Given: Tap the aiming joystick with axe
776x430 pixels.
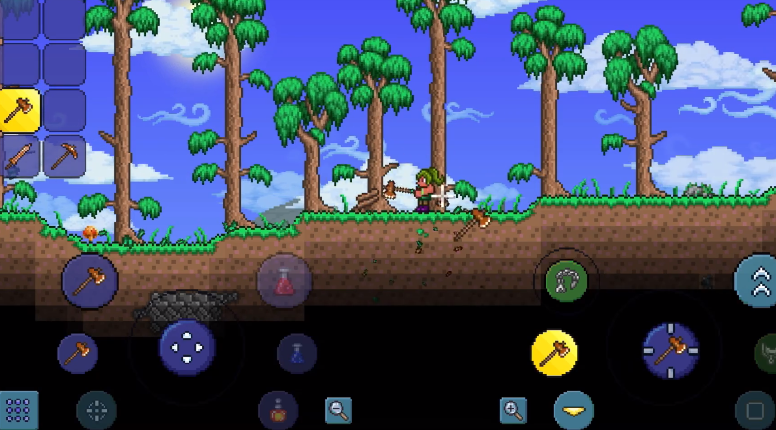Looking at the screenshot, I should (669, 349).
